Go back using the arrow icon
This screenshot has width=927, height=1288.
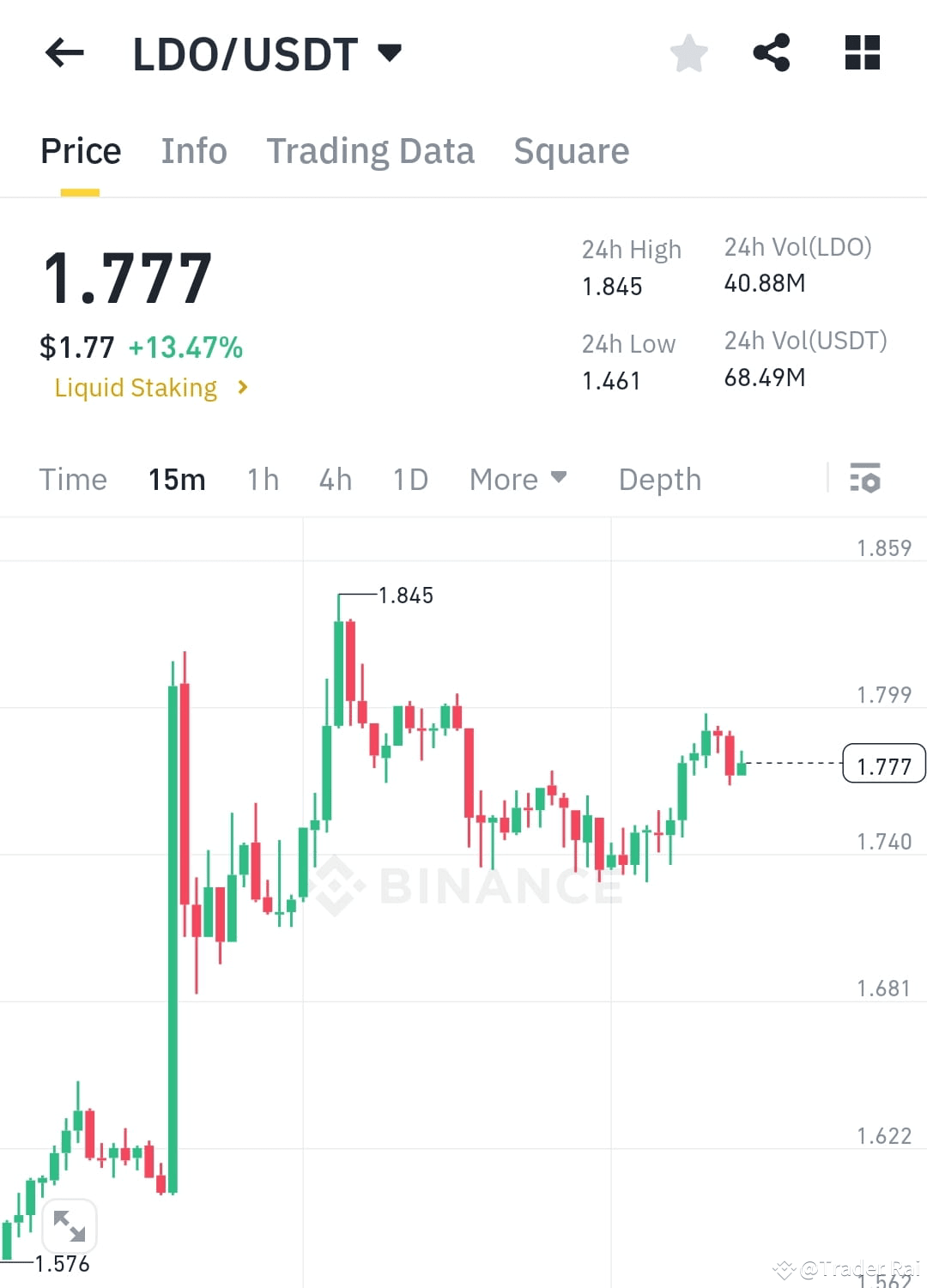[64, 52]
